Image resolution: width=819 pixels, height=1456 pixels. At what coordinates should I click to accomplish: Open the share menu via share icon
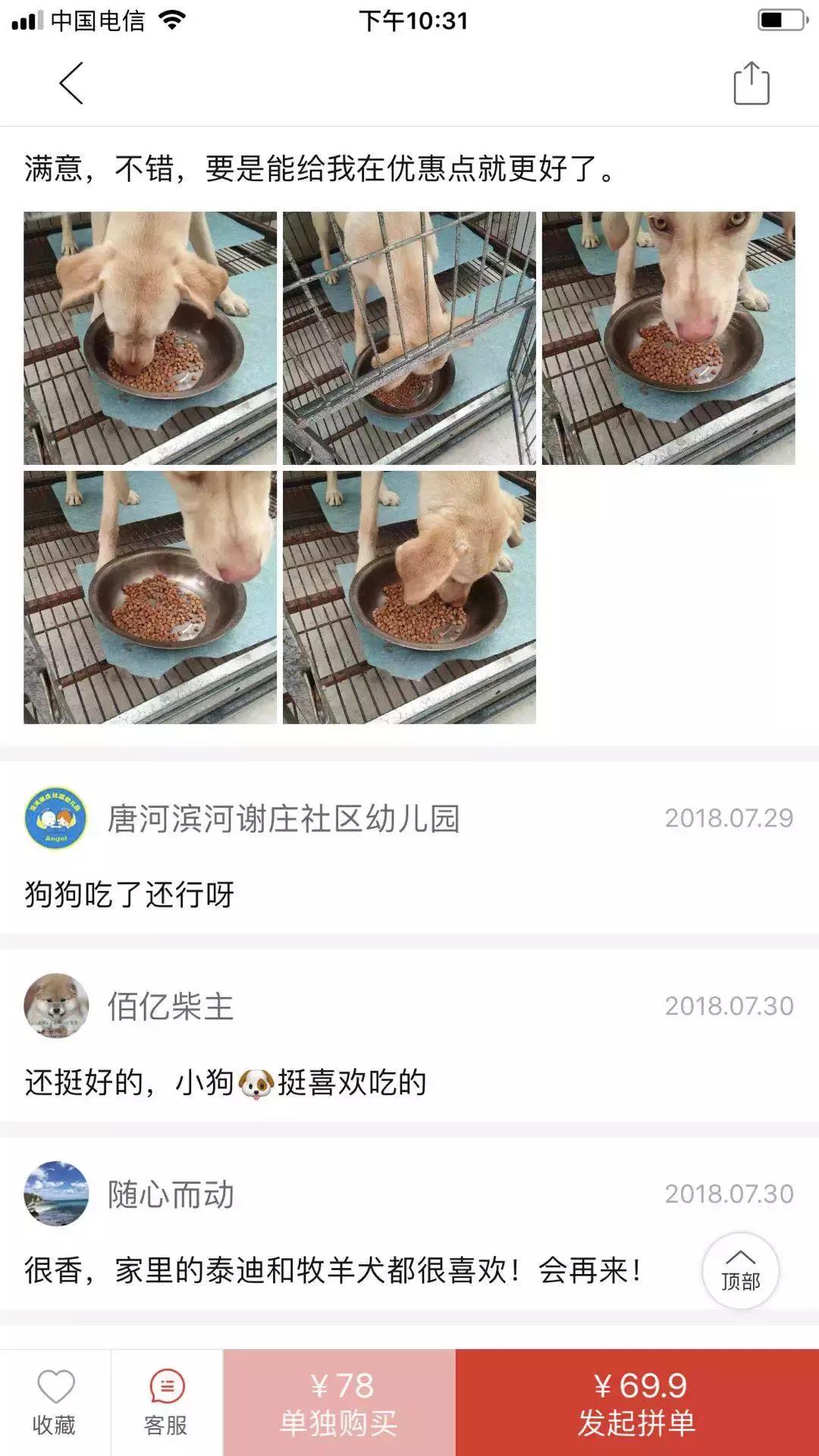point(750,82)
